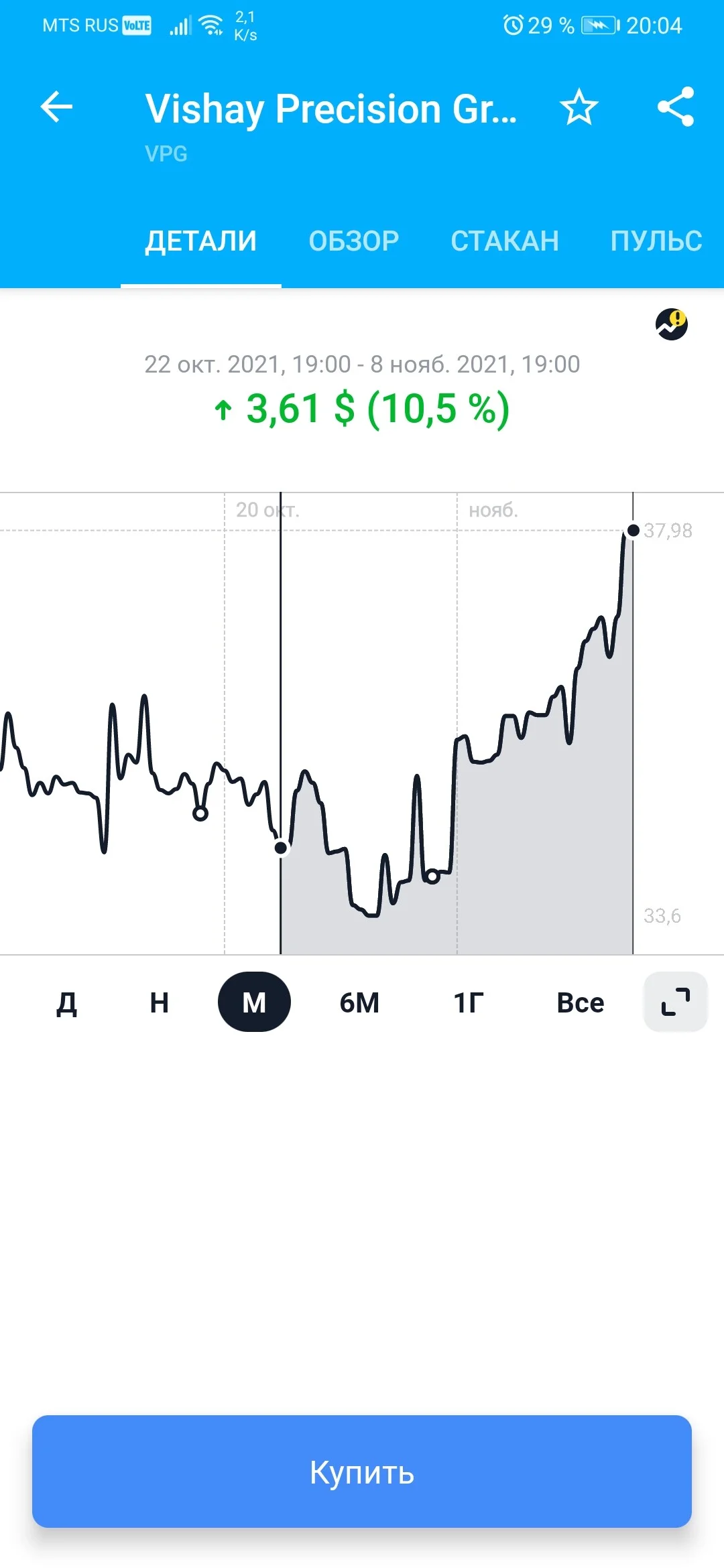Switch to the ОБЗОР tab

pos(354,241)
